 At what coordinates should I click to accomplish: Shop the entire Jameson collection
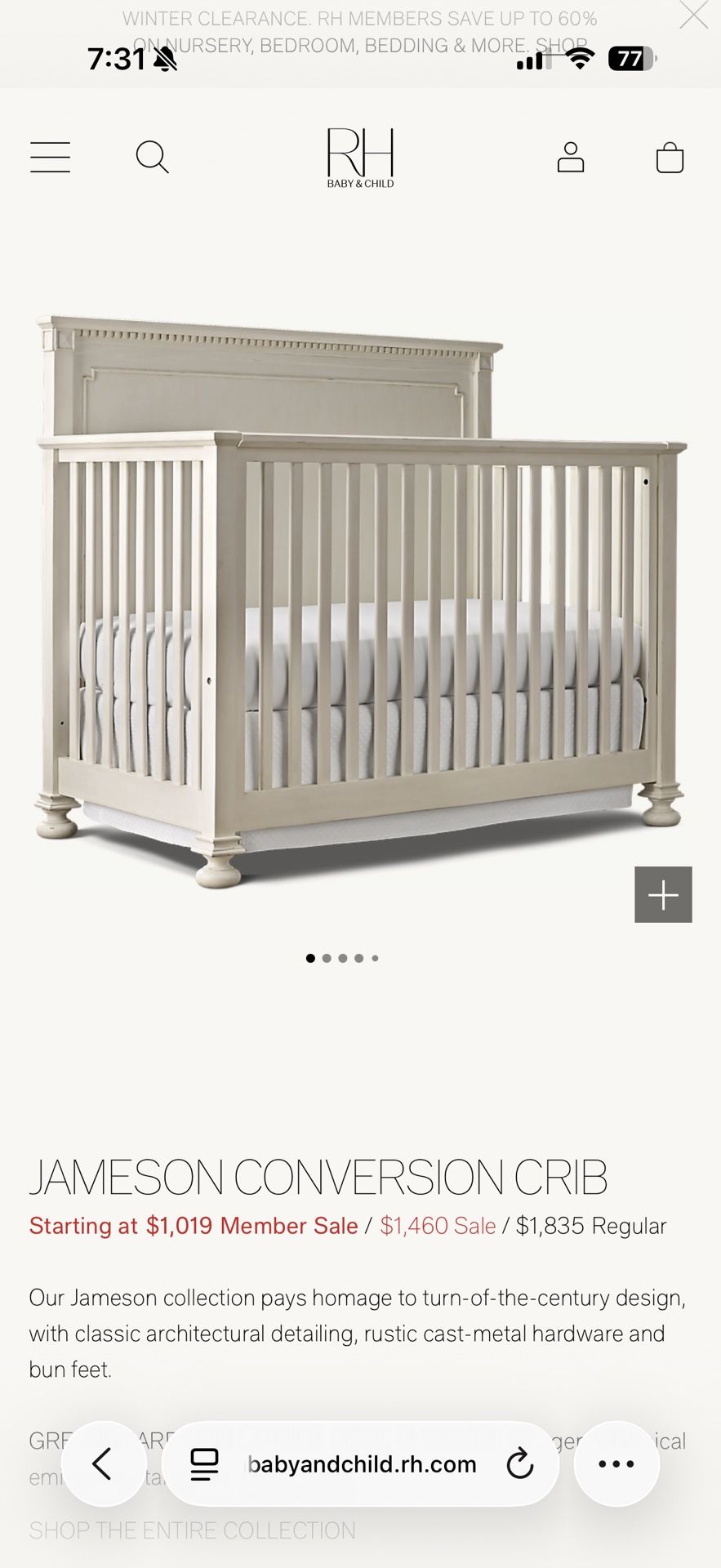click(193, 1530)
